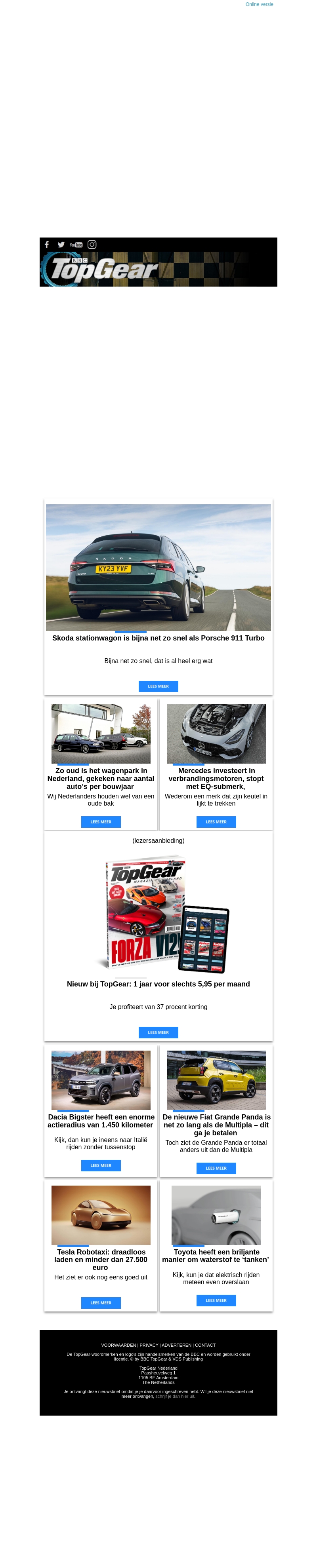Open TopGear's Instagram icon
This screenshot has height=1568, width=317.
pos(92,245)
